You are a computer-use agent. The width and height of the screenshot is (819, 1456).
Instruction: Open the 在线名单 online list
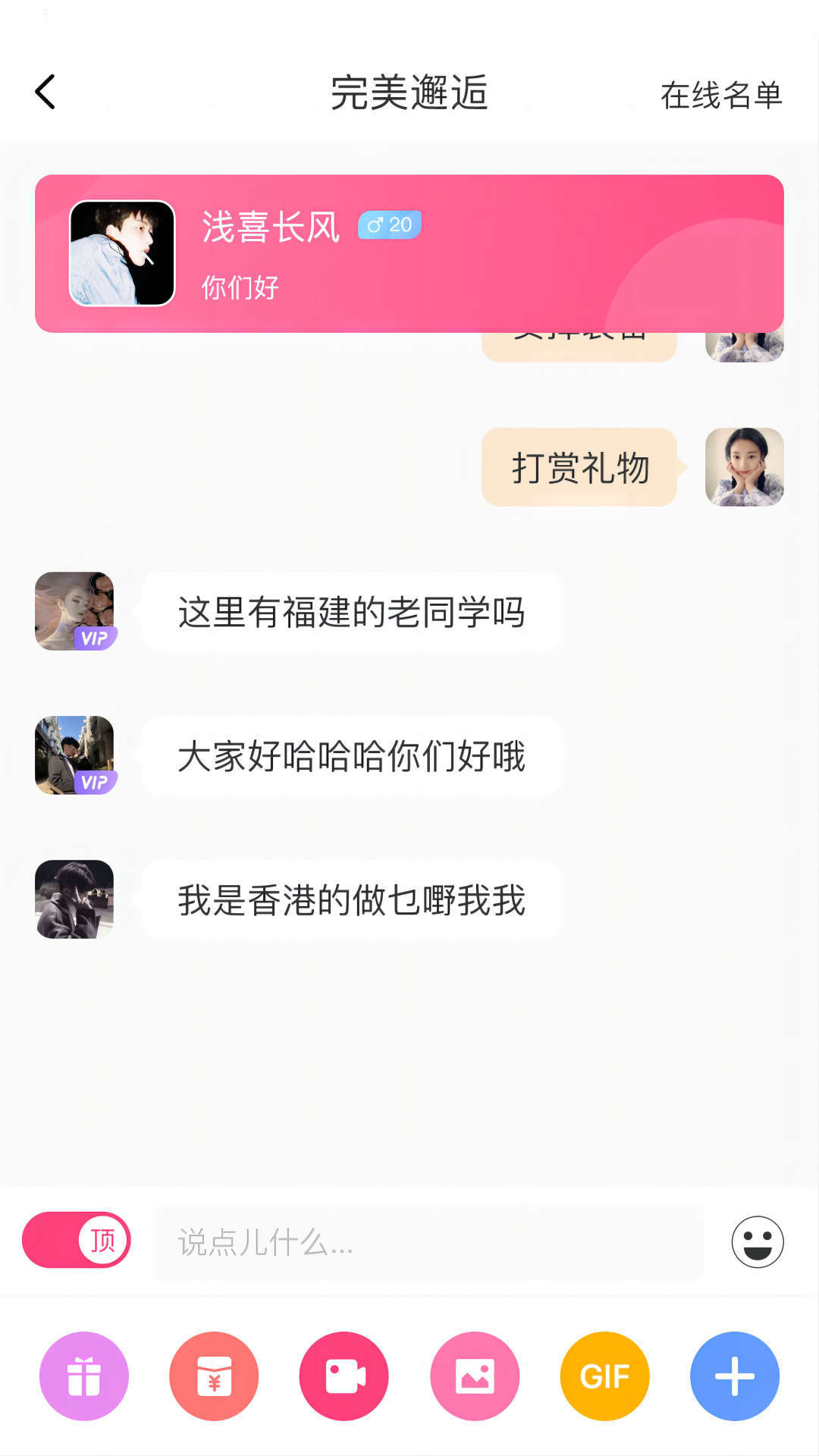point(720,96)
